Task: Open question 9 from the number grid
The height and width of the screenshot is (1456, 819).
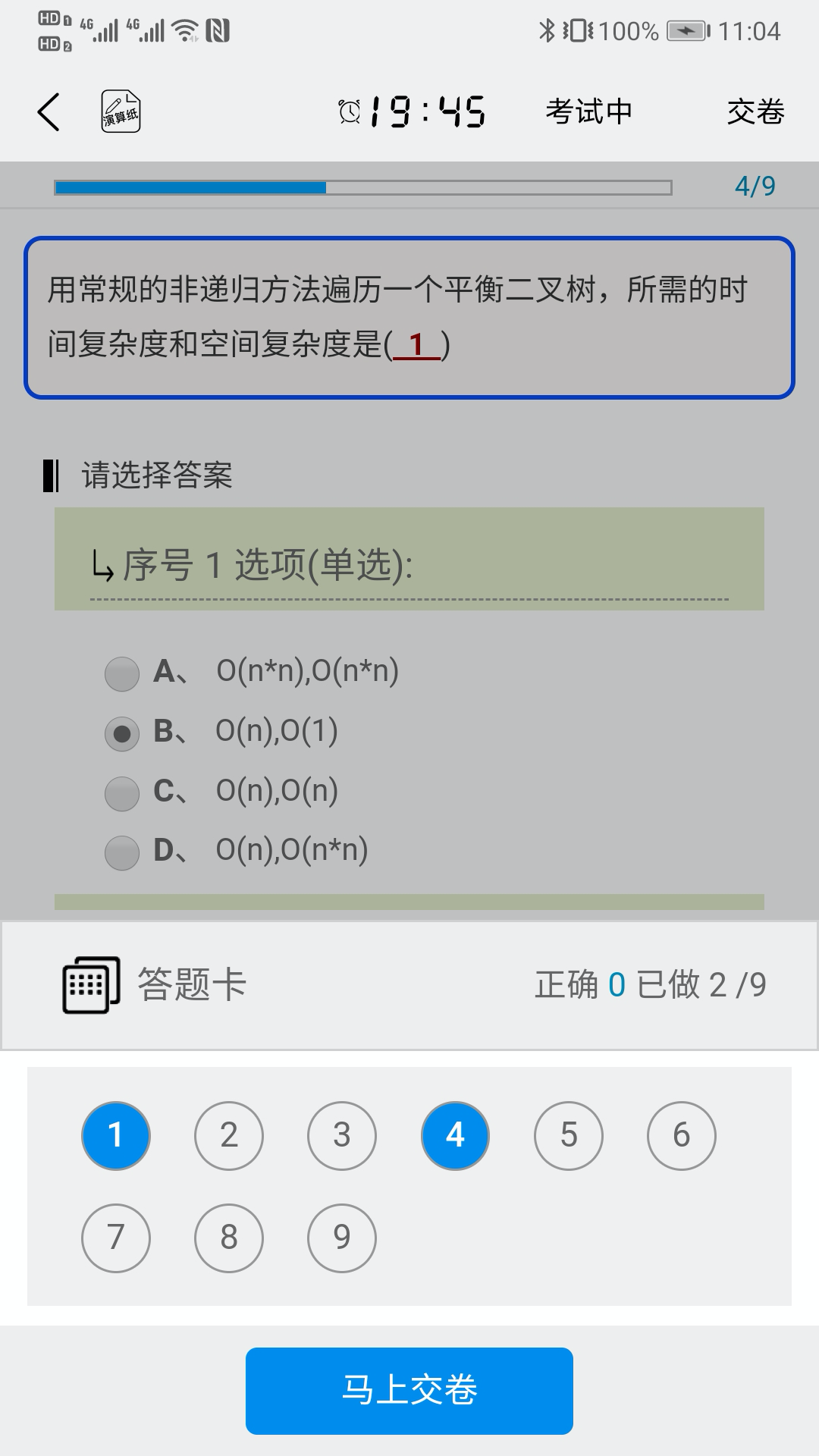Action: 341,1238
